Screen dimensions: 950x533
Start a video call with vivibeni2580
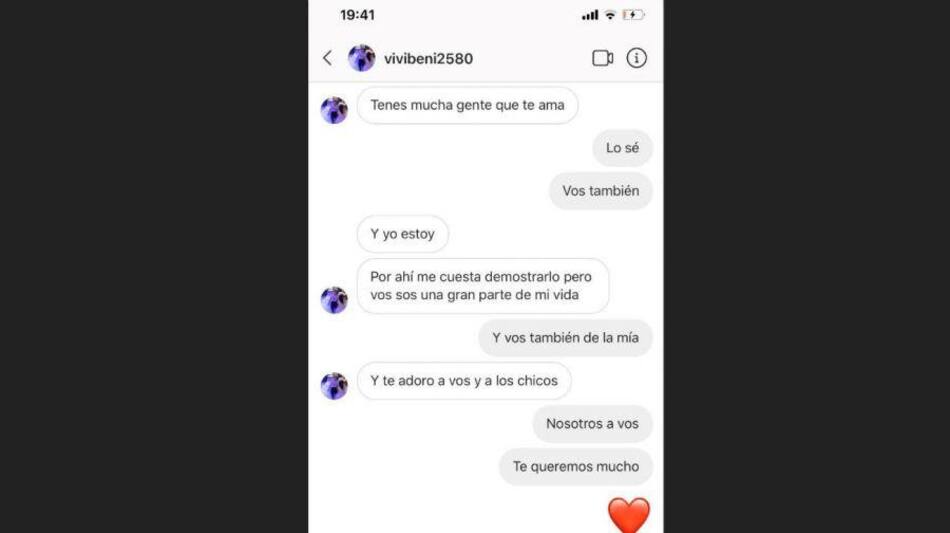[602, 58]
